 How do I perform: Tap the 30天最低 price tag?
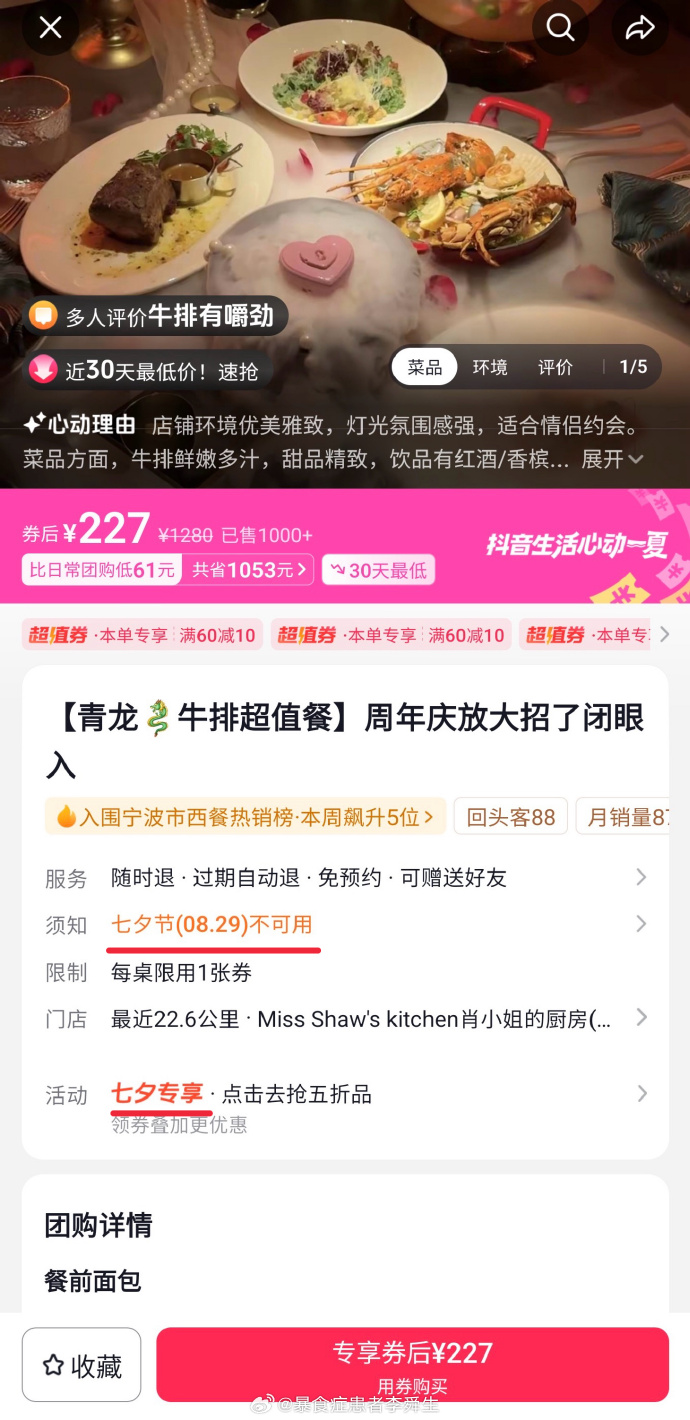coord(378,570)
